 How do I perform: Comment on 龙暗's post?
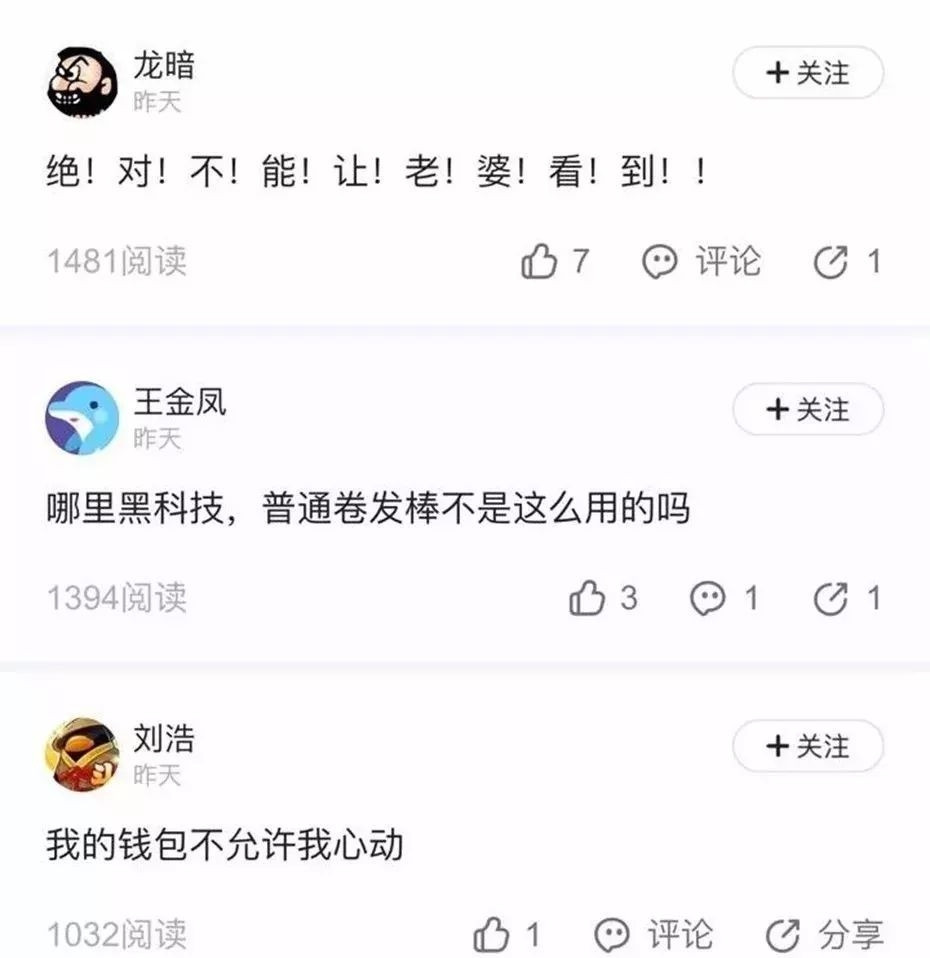701,262
